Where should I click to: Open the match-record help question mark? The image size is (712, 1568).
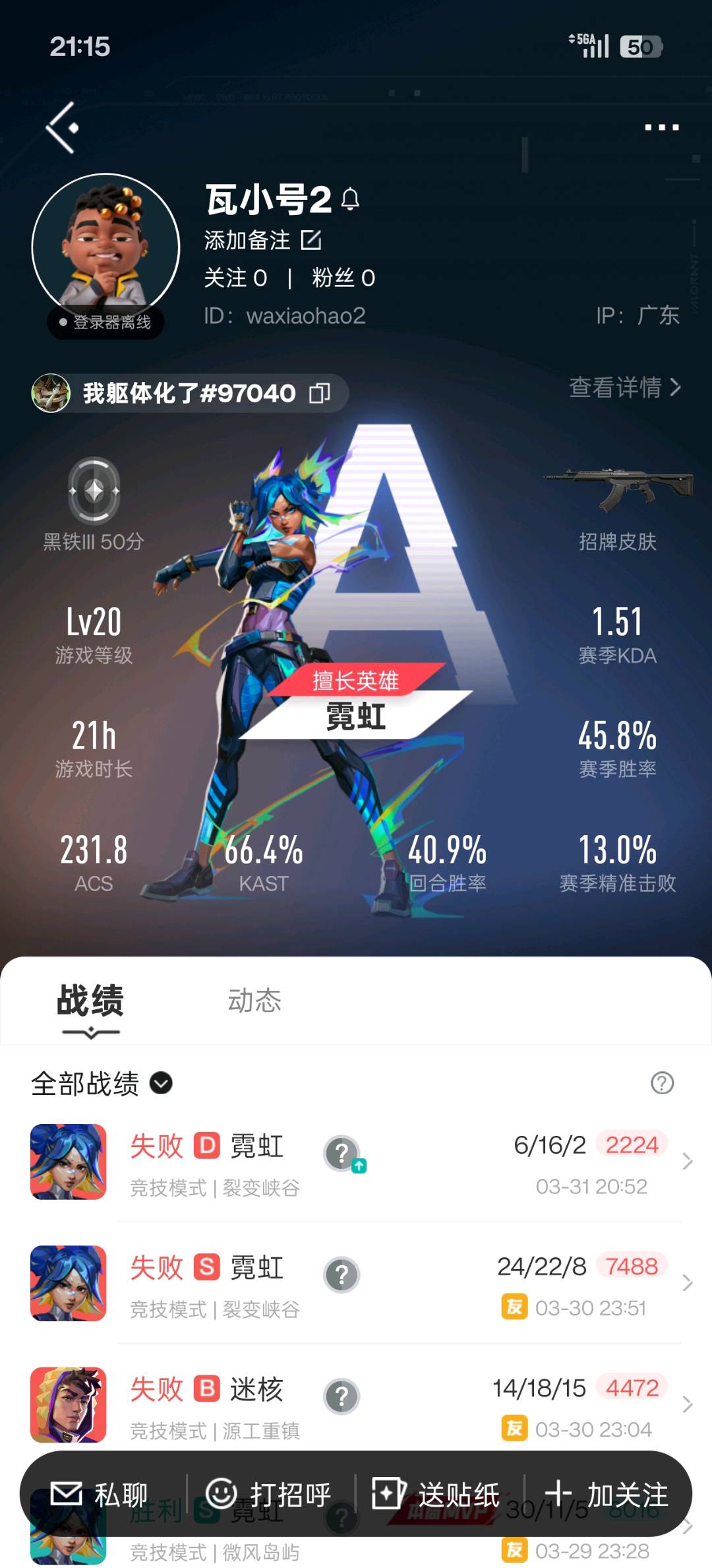662,1082
